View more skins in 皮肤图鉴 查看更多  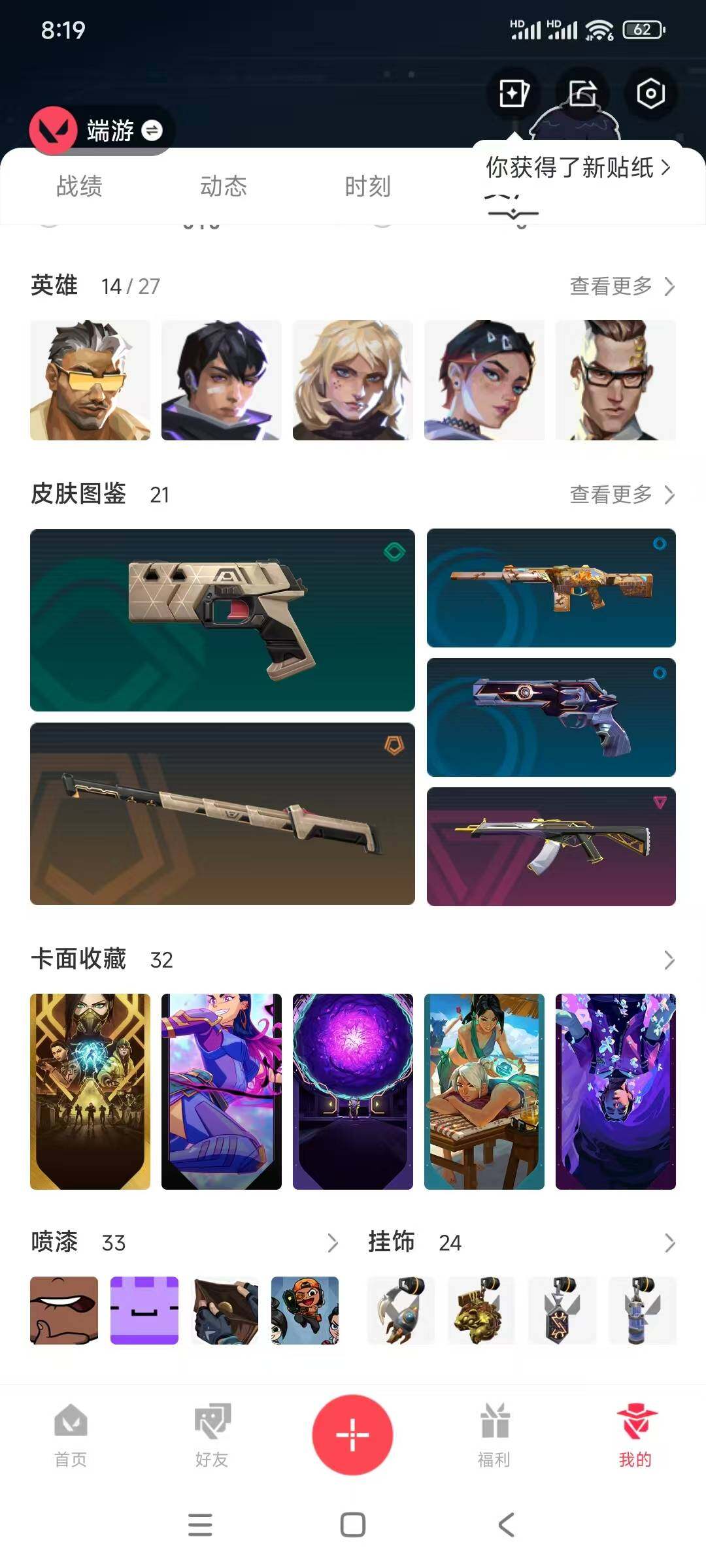622,495
